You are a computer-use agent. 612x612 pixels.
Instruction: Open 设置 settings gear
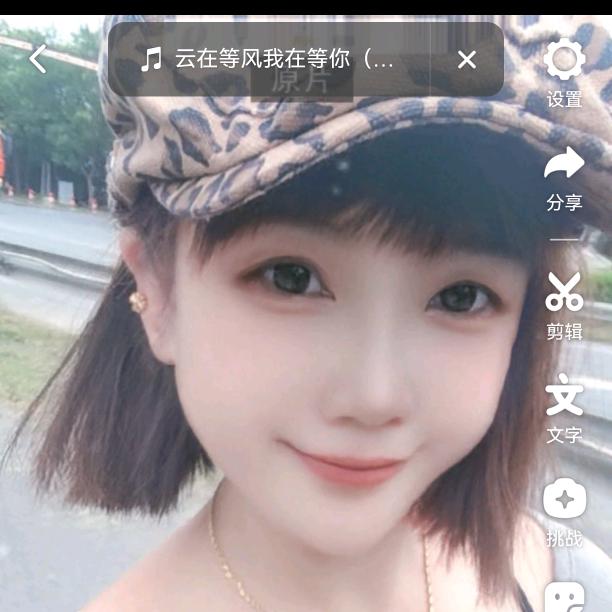[x=565, y=60]
